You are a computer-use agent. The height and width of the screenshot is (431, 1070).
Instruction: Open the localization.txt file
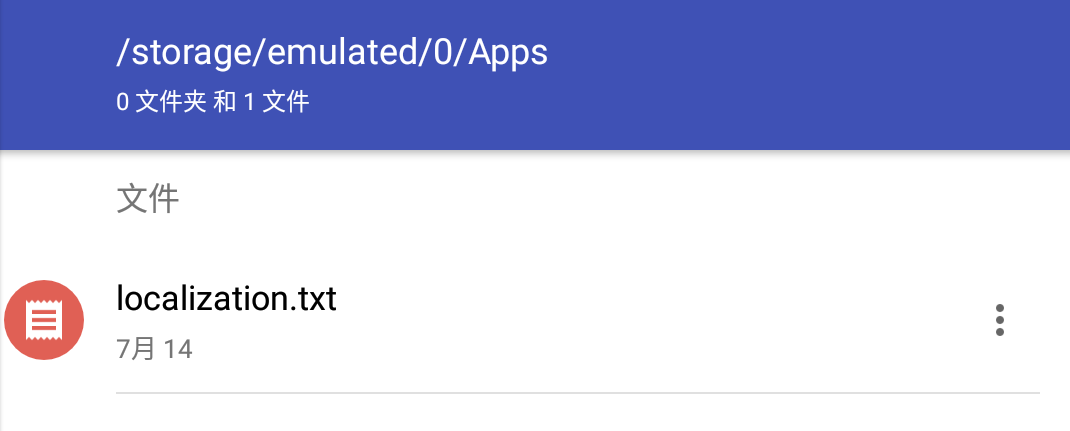pos(227,299)
